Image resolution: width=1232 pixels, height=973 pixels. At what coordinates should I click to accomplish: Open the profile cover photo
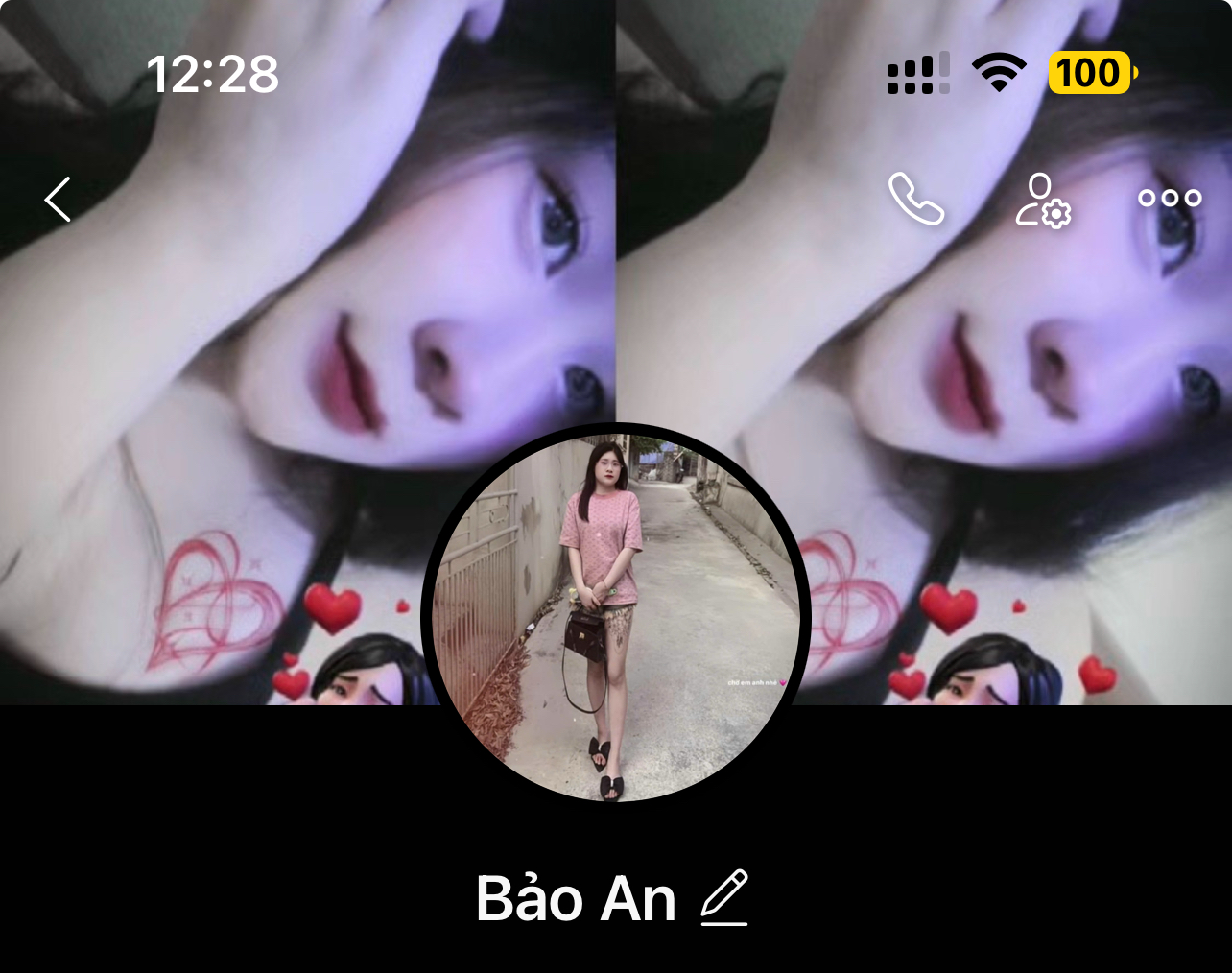click(x=240, y=384)
